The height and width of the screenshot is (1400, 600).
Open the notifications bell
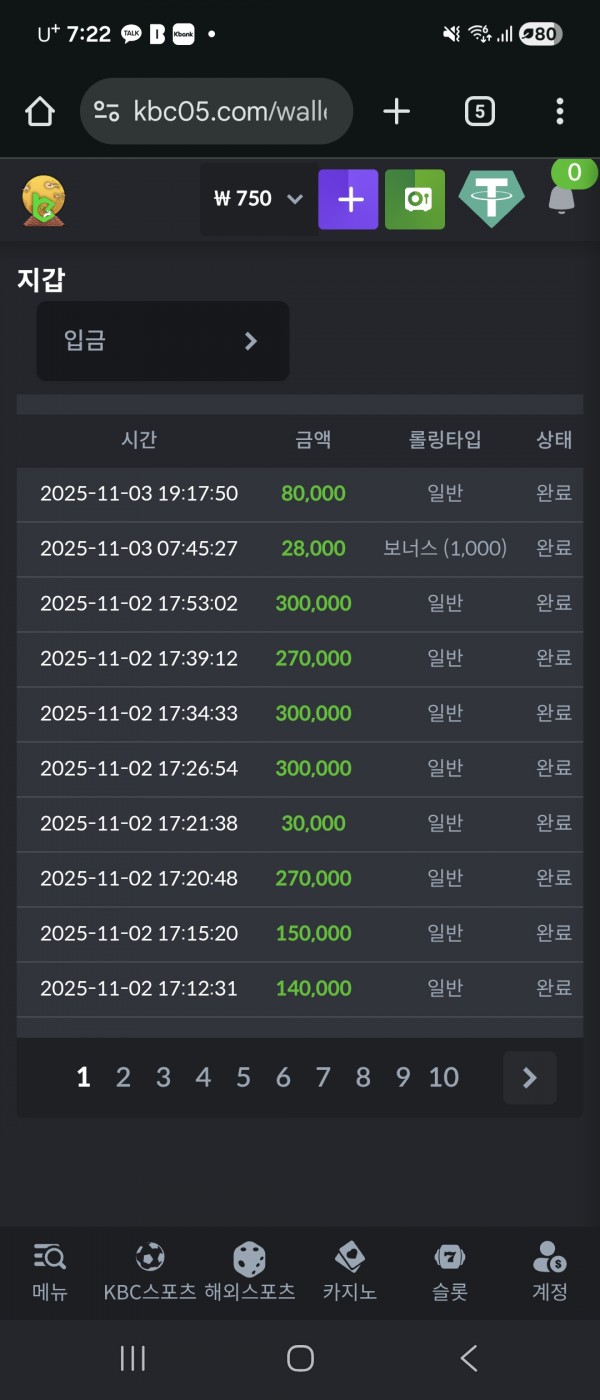click(562, 199)
